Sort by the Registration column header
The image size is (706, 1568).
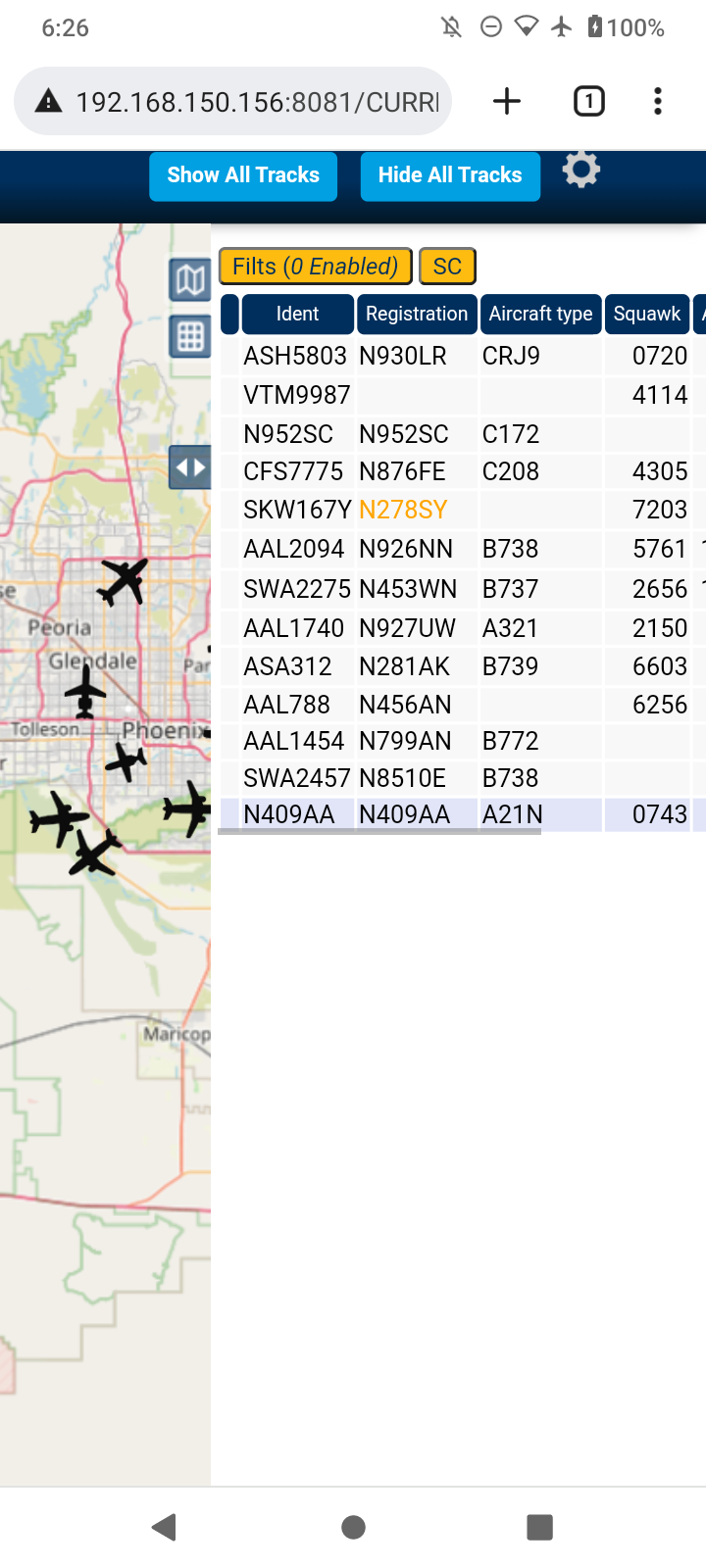tap(417, 314)
